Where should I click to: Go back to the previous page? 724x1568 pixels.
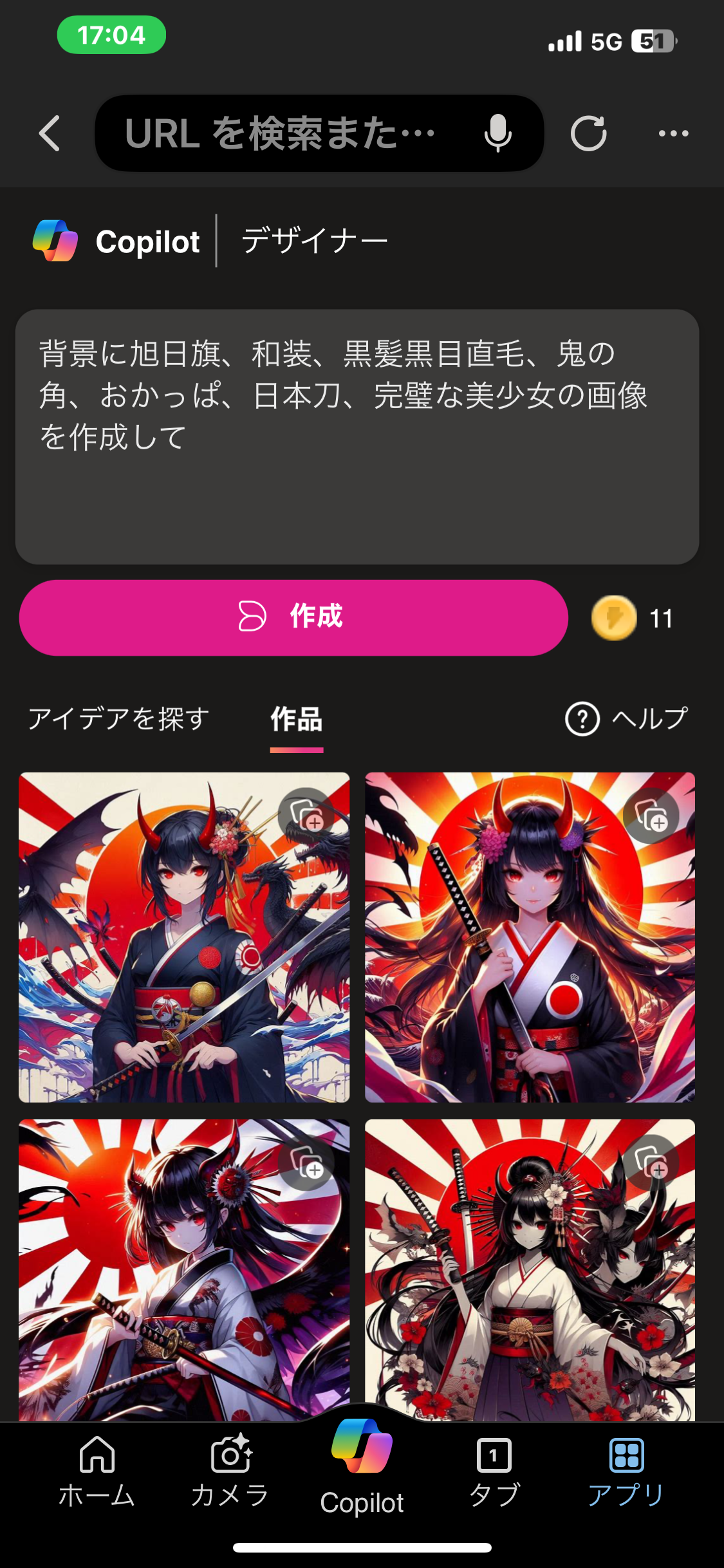[50, 133]
